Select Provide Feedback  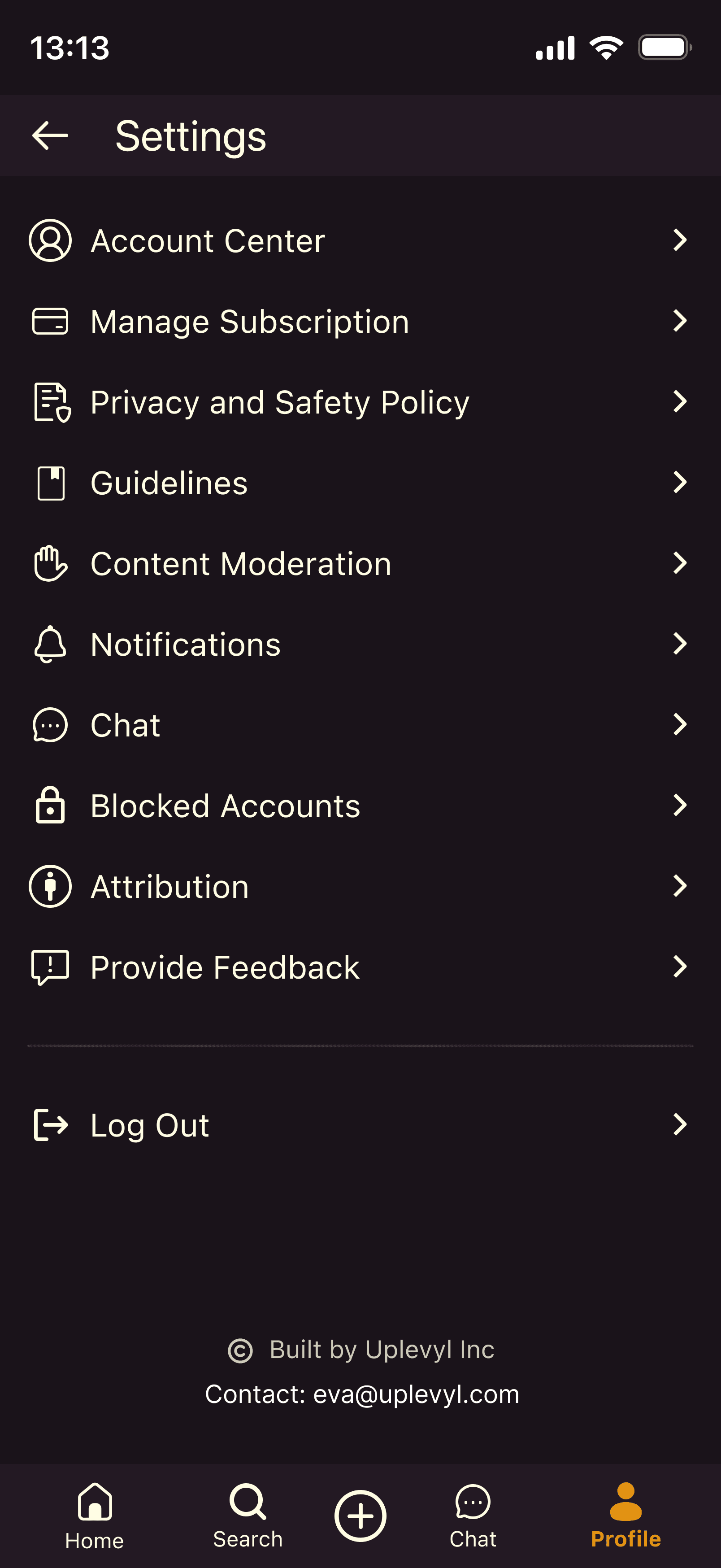[x=360, y=967]
